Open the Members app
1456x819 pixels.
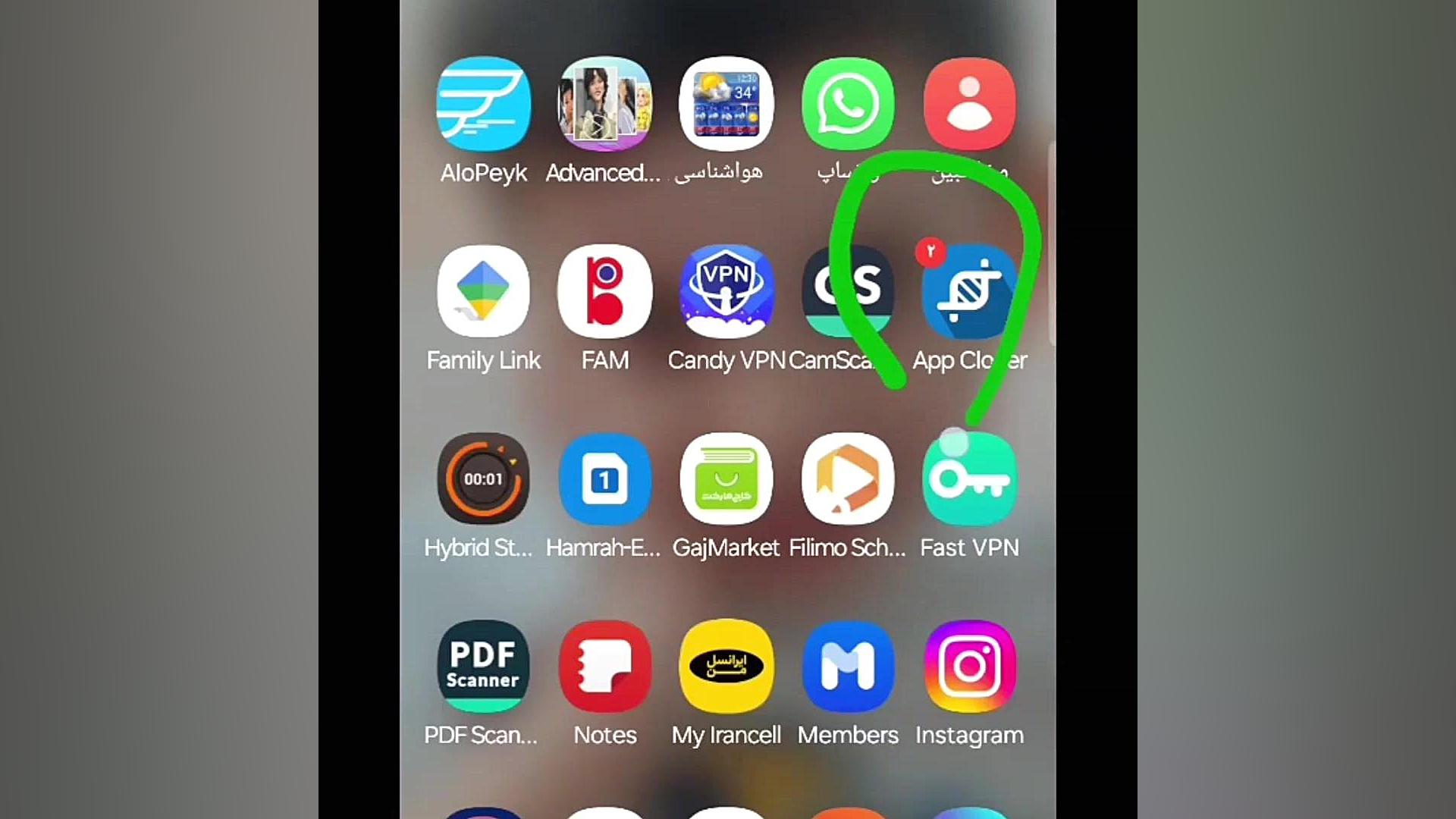coord(848,667)
